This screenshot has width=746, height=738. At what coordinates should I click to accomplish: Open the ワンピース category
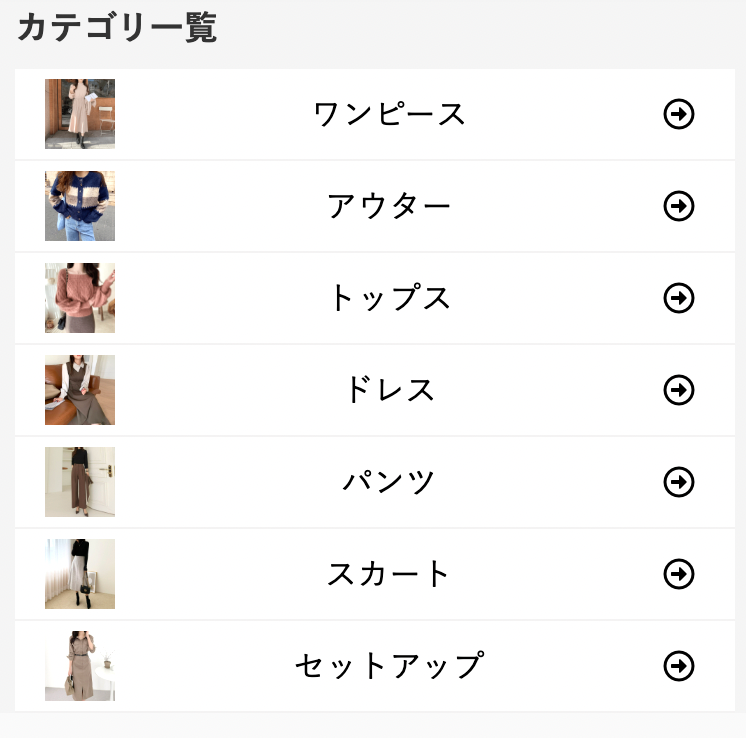(389, 114)
